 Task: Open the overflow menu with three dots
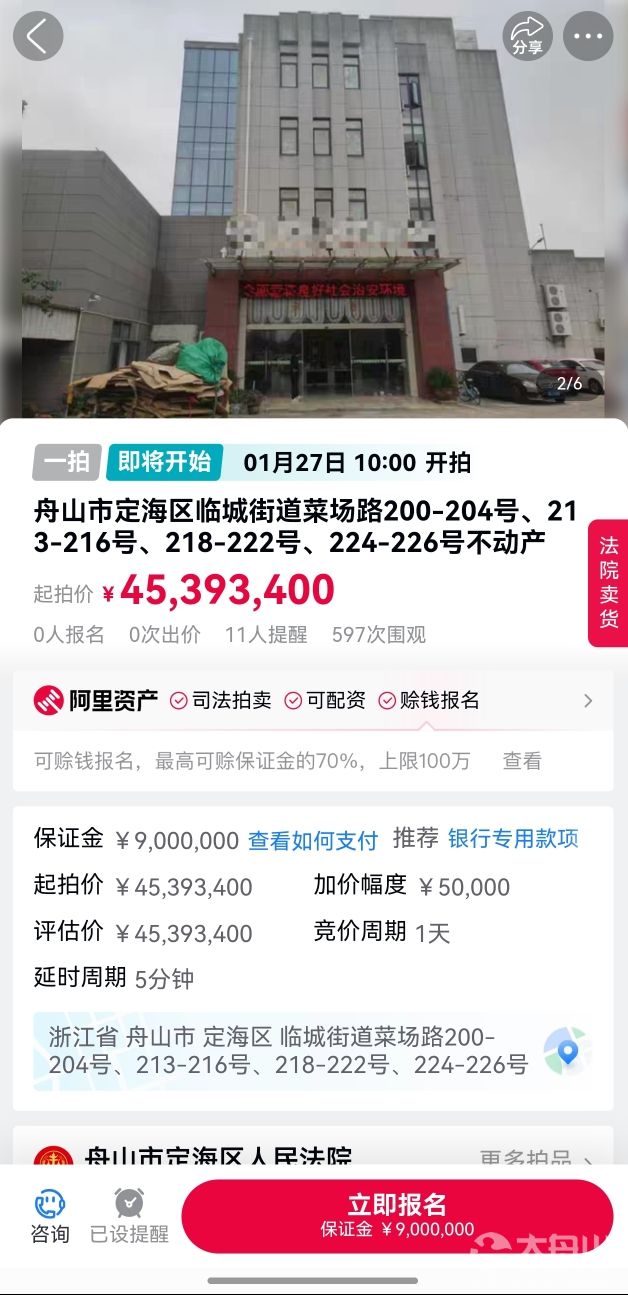[588, 37]
